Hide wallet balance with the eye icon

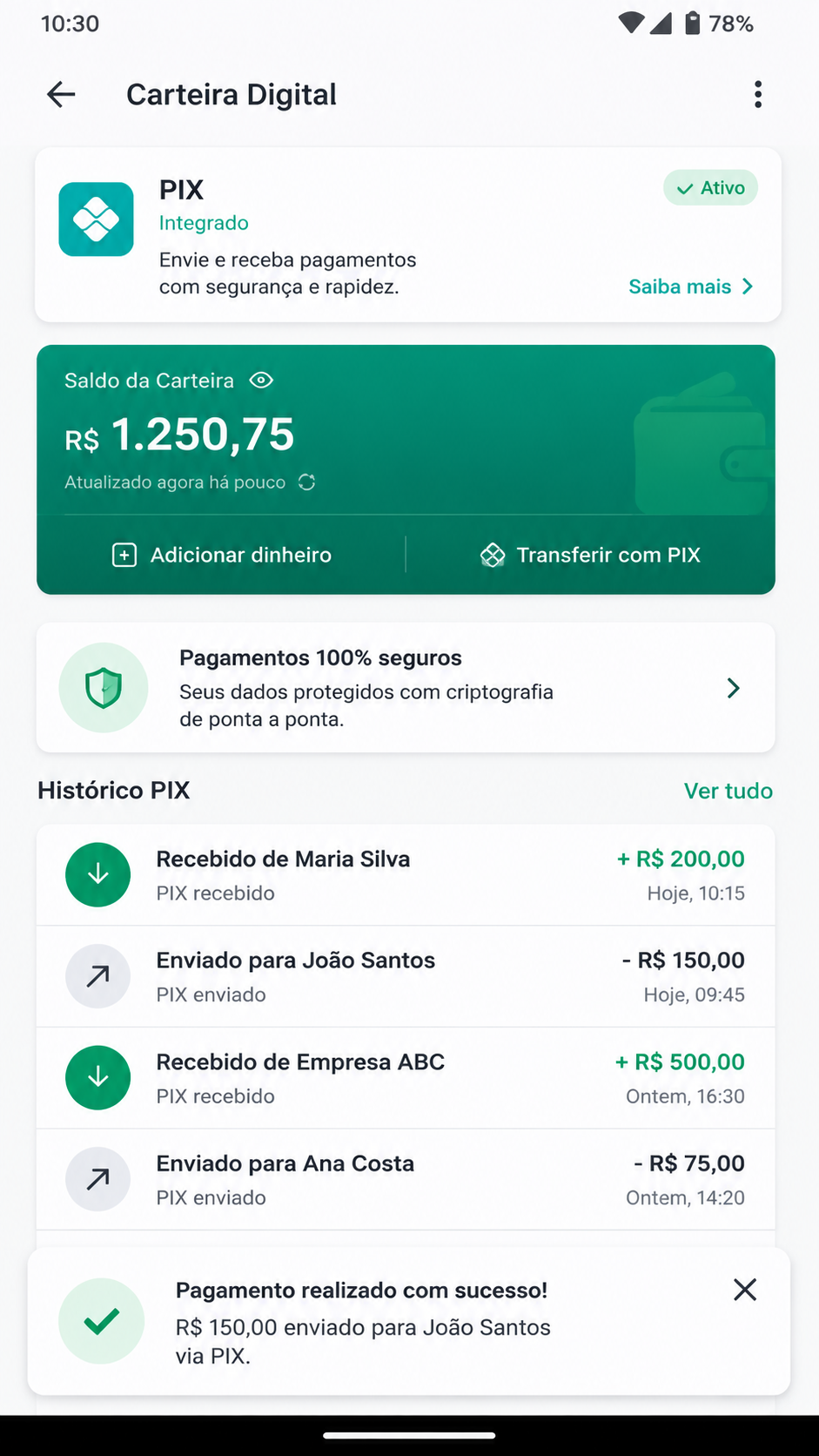click(x=261, y=381)
